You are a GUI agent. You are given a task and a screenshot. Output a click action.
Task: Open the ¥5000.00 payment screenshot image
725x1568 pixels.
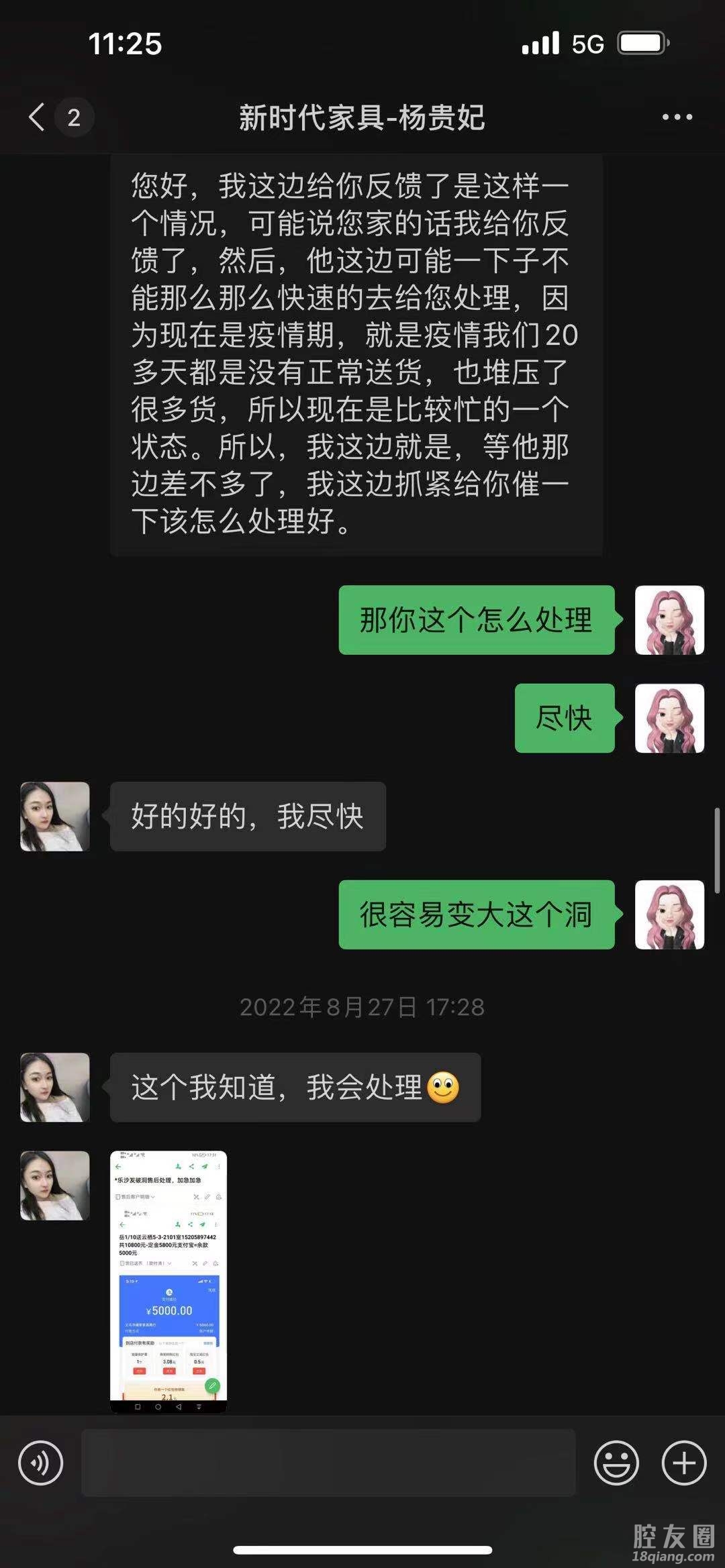click(x=168, y=1282)
